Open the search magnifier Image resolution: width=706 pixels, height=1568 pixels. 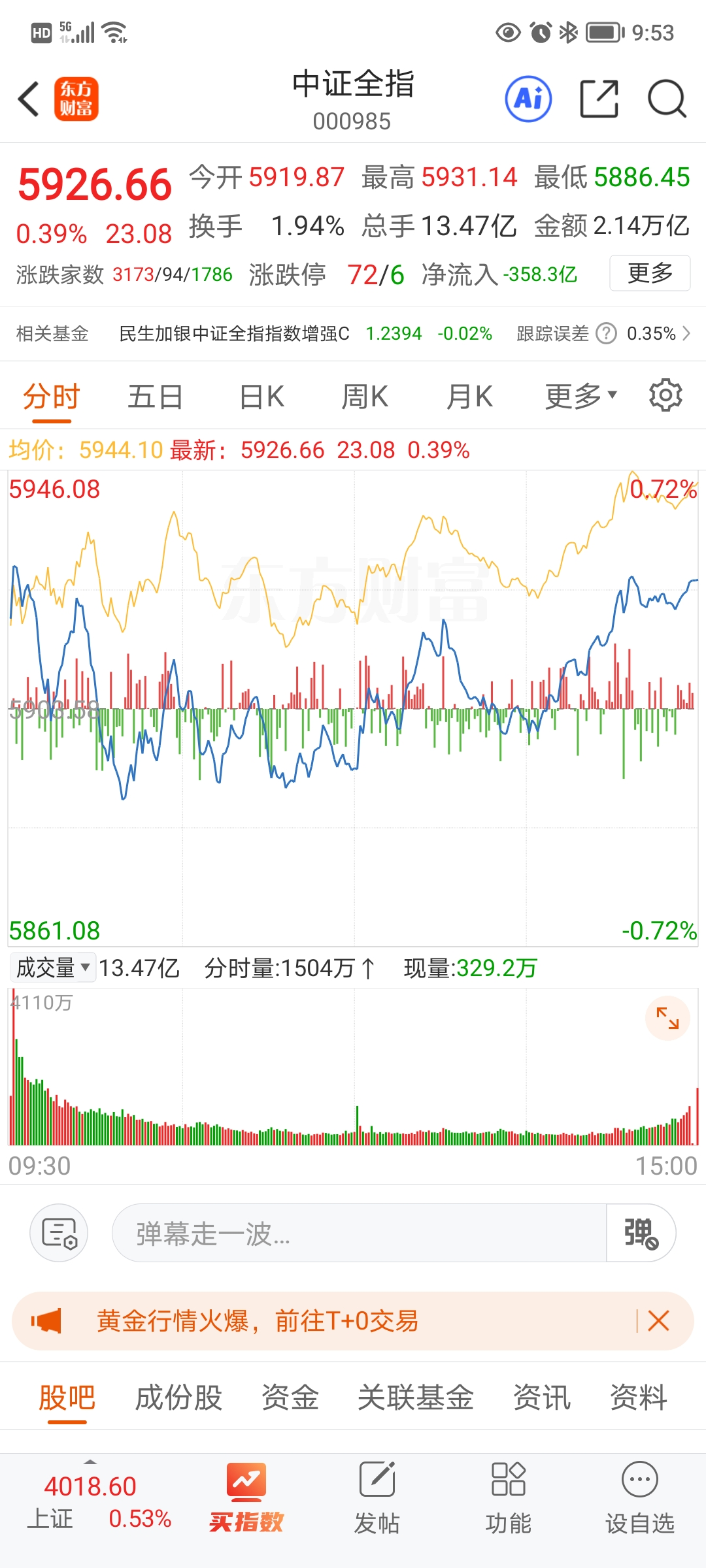click(666, 99)
